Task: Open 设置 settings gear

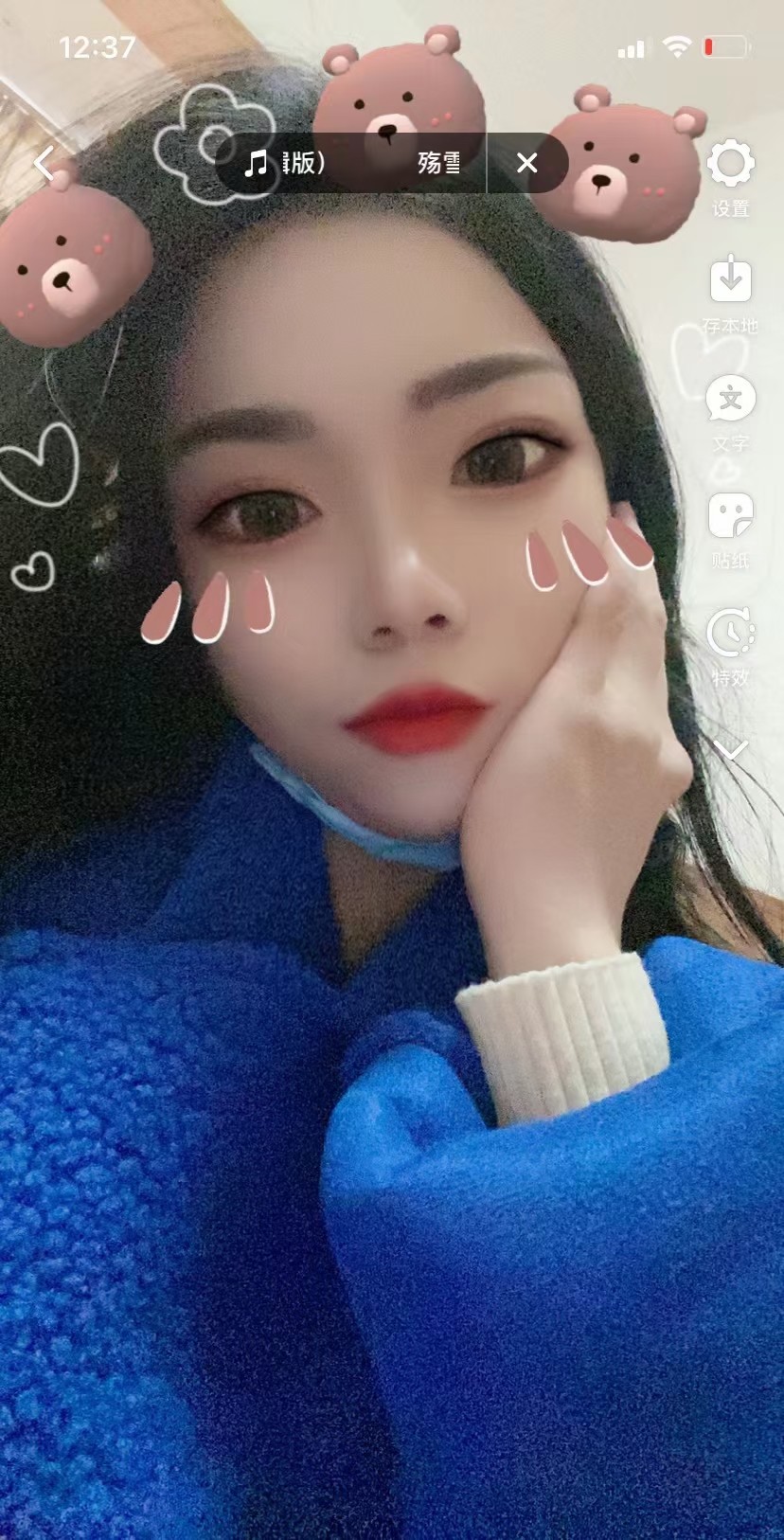Action: pyautogui.click(x=730, y=177)
